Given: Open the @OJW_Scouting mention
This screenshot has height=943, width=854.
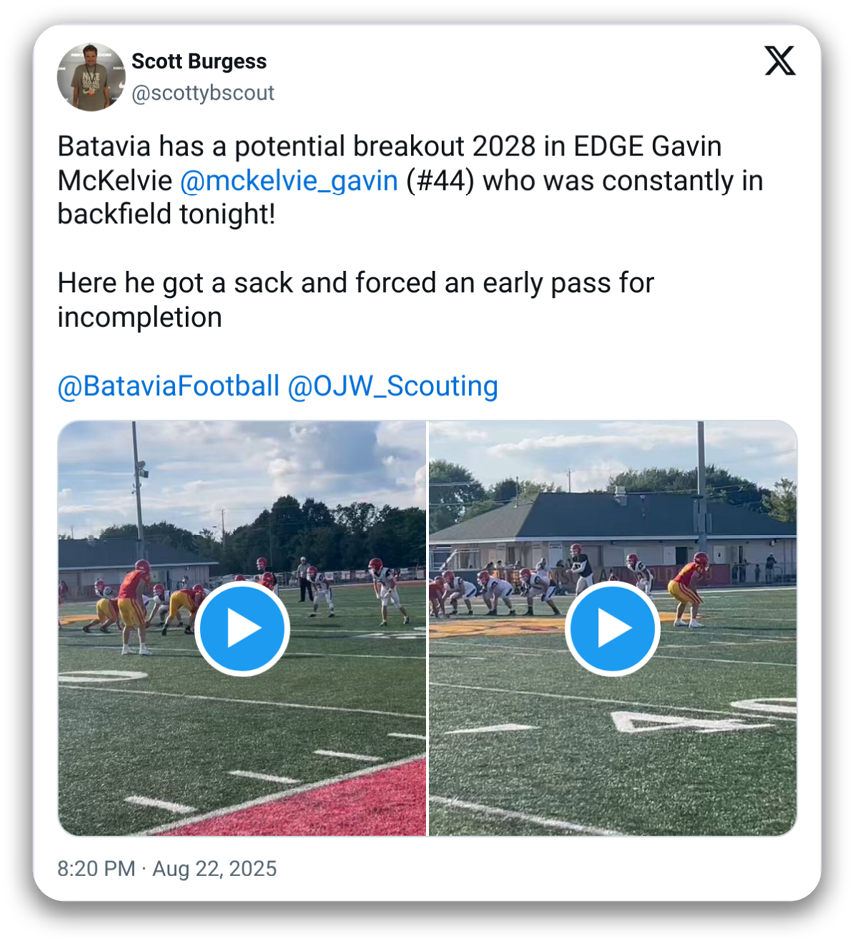Looking at the screenshot, I should coord(392,386).
